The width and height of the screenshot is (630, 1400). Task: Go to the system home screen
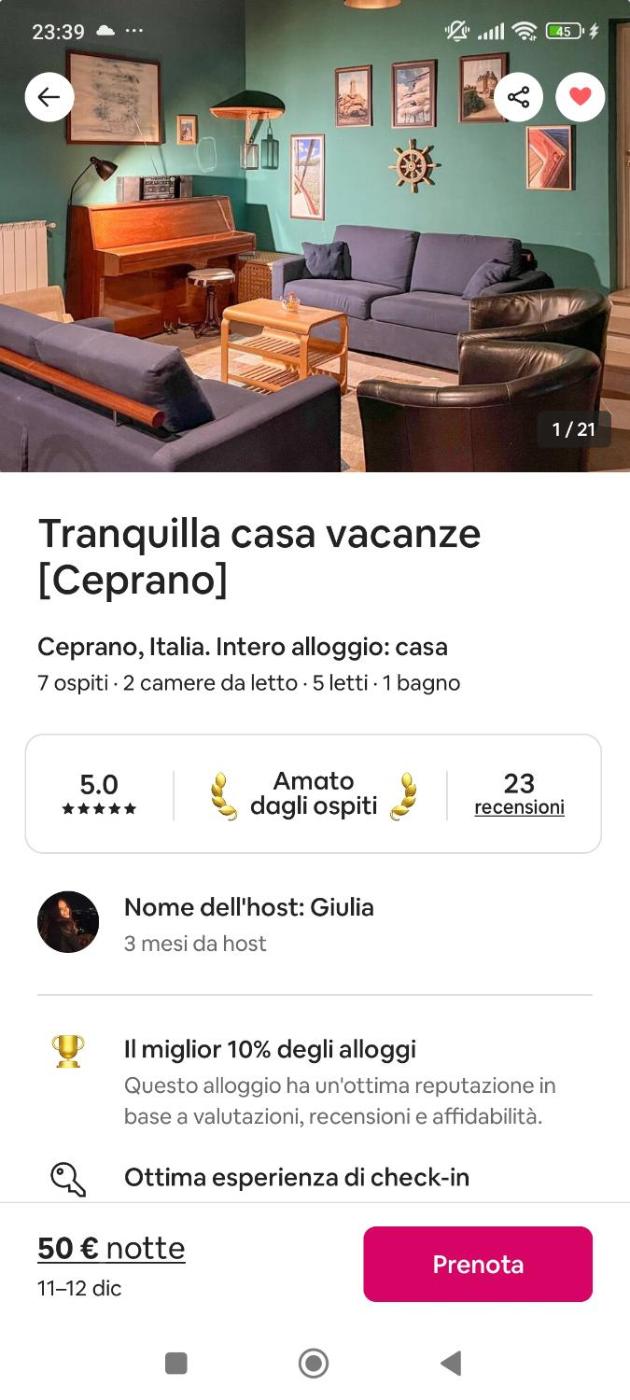(x=313, y=1362)
